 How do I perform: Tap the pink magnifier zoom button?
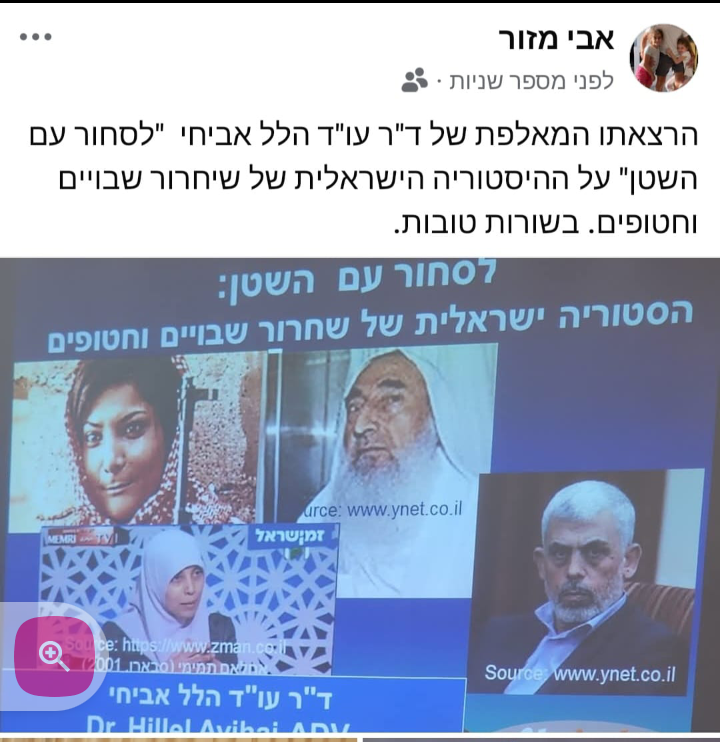click(54, 656)
